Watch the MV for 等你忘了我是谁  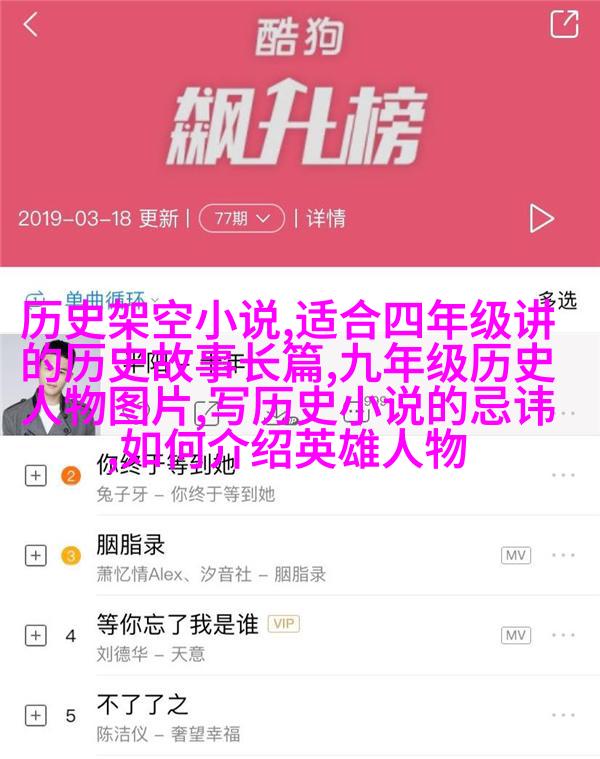click(516, 635)
